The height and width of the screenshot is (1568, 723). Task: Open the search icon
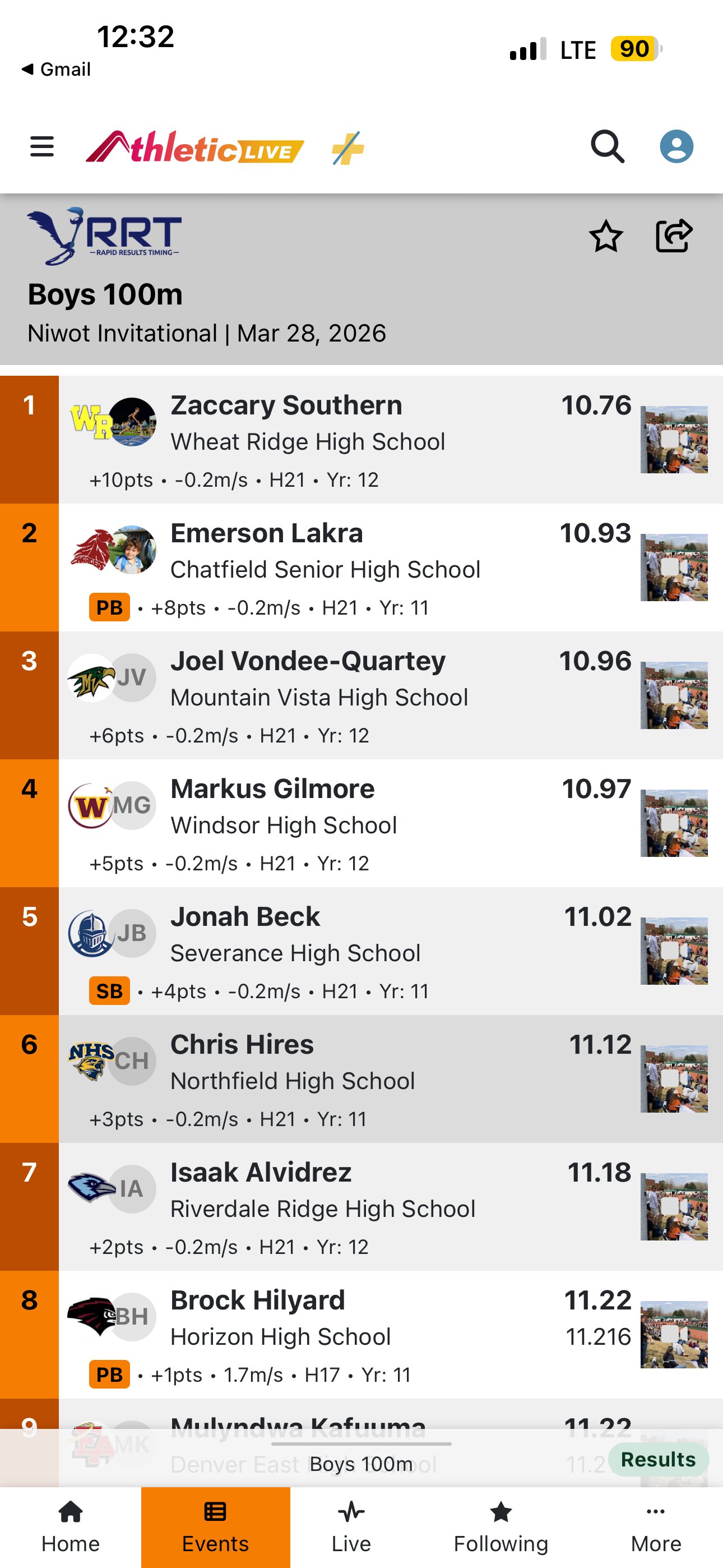pyautogui.click(x=608, y=147)
